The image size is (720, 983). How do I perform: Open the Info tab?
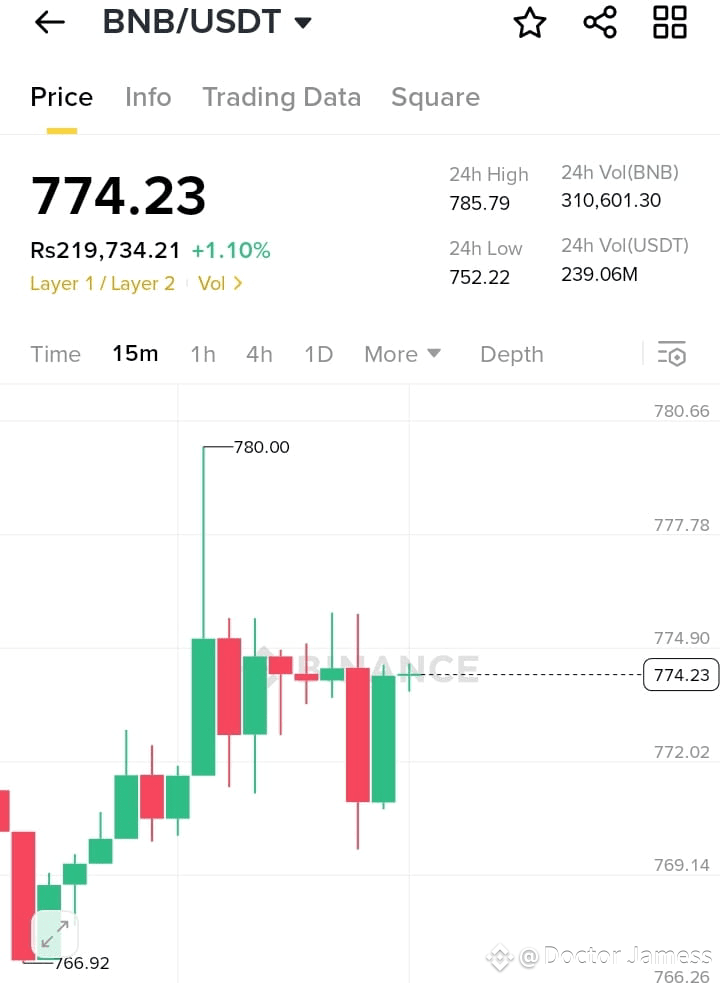pos(148,97)
